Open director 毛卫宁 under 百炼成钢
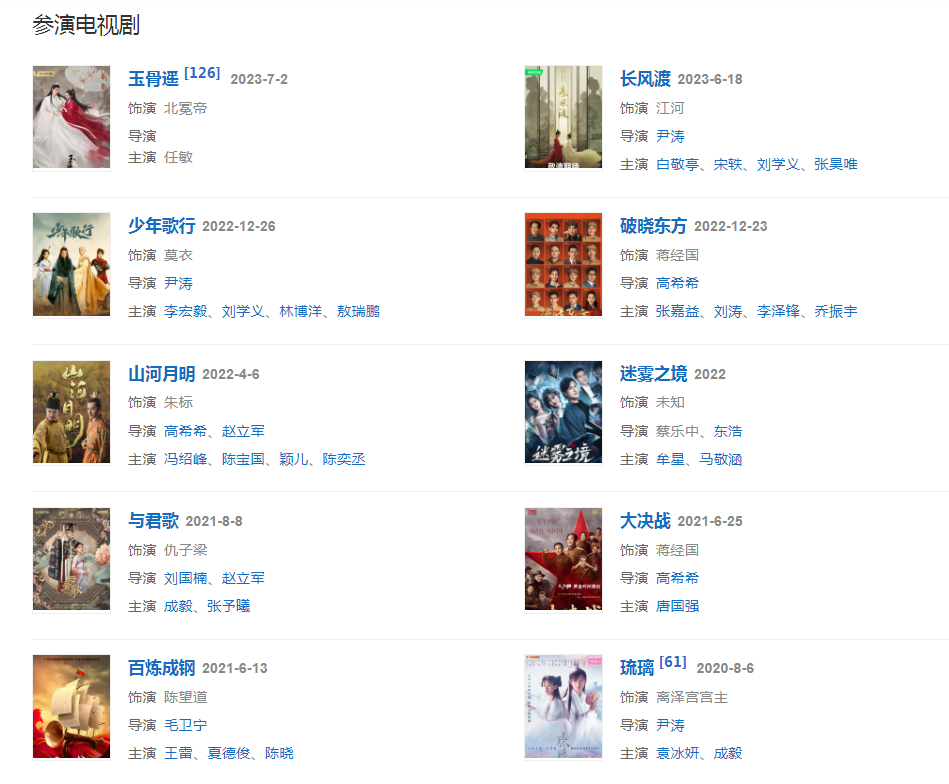The width and height of the screenshot is (949, 784). click(185, 725)
